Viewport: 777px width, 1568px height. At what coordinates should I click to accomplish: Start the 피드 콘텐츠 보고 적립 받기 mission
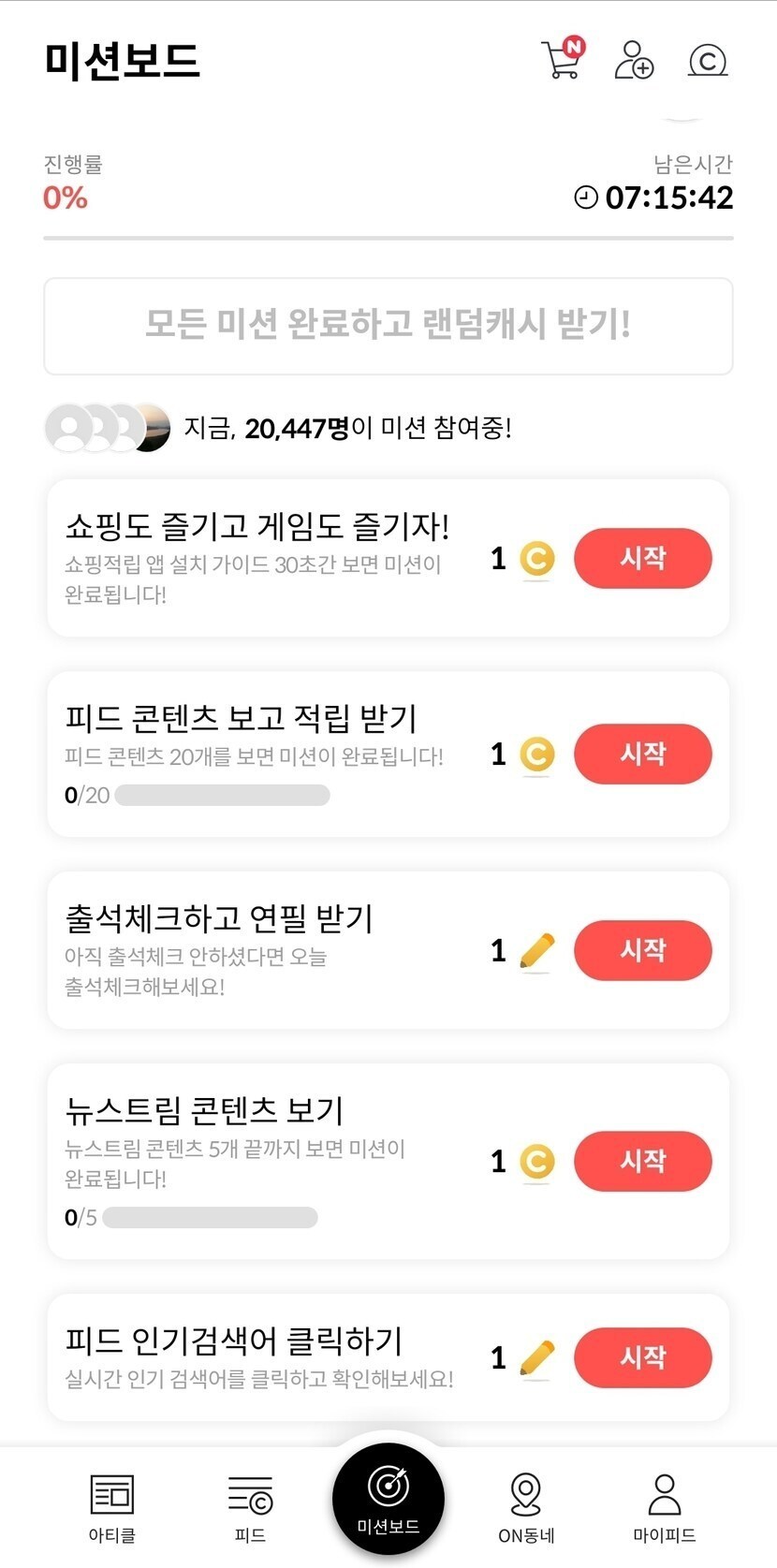pos(642,754)
